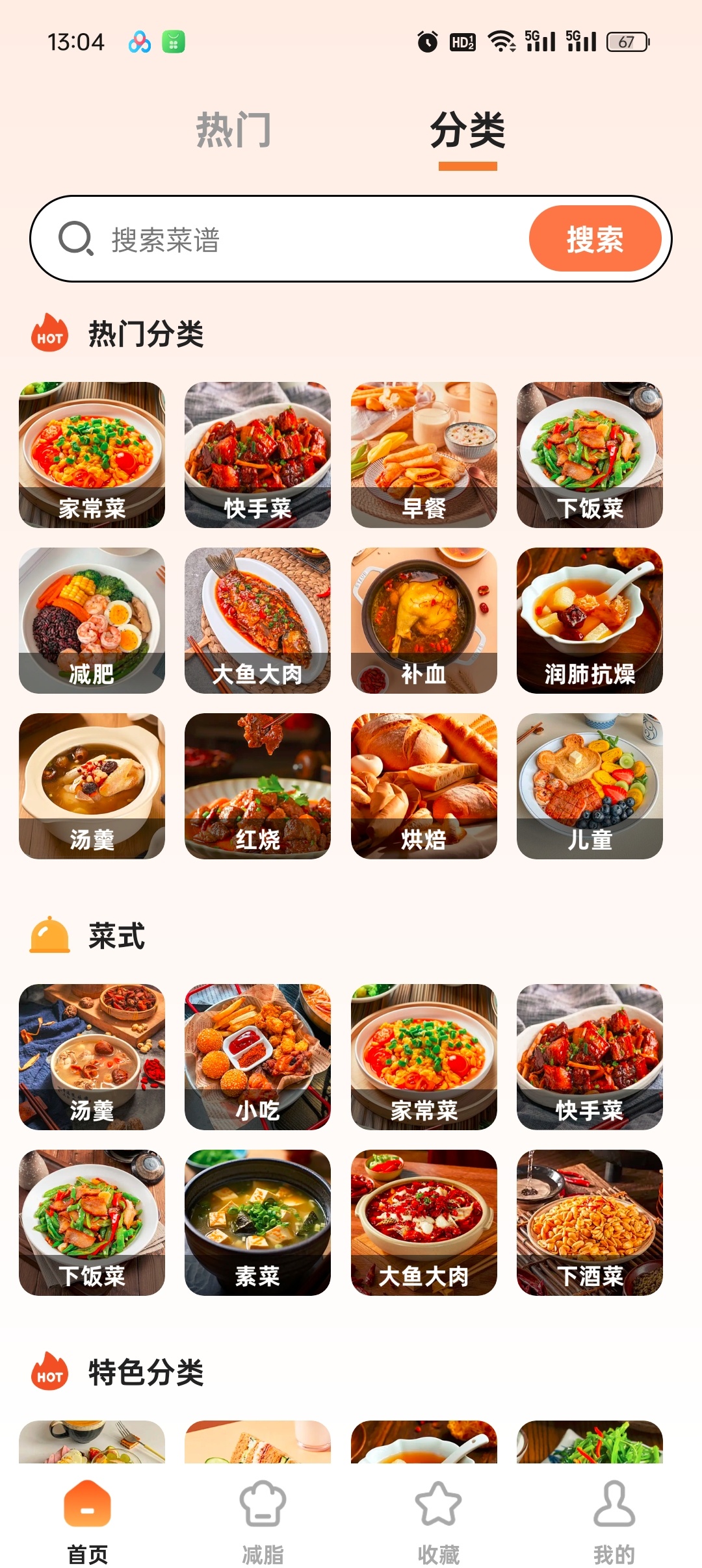The image size is (702, 1568).
Task: Open the 补血 category card
Action: click(424, 619)
